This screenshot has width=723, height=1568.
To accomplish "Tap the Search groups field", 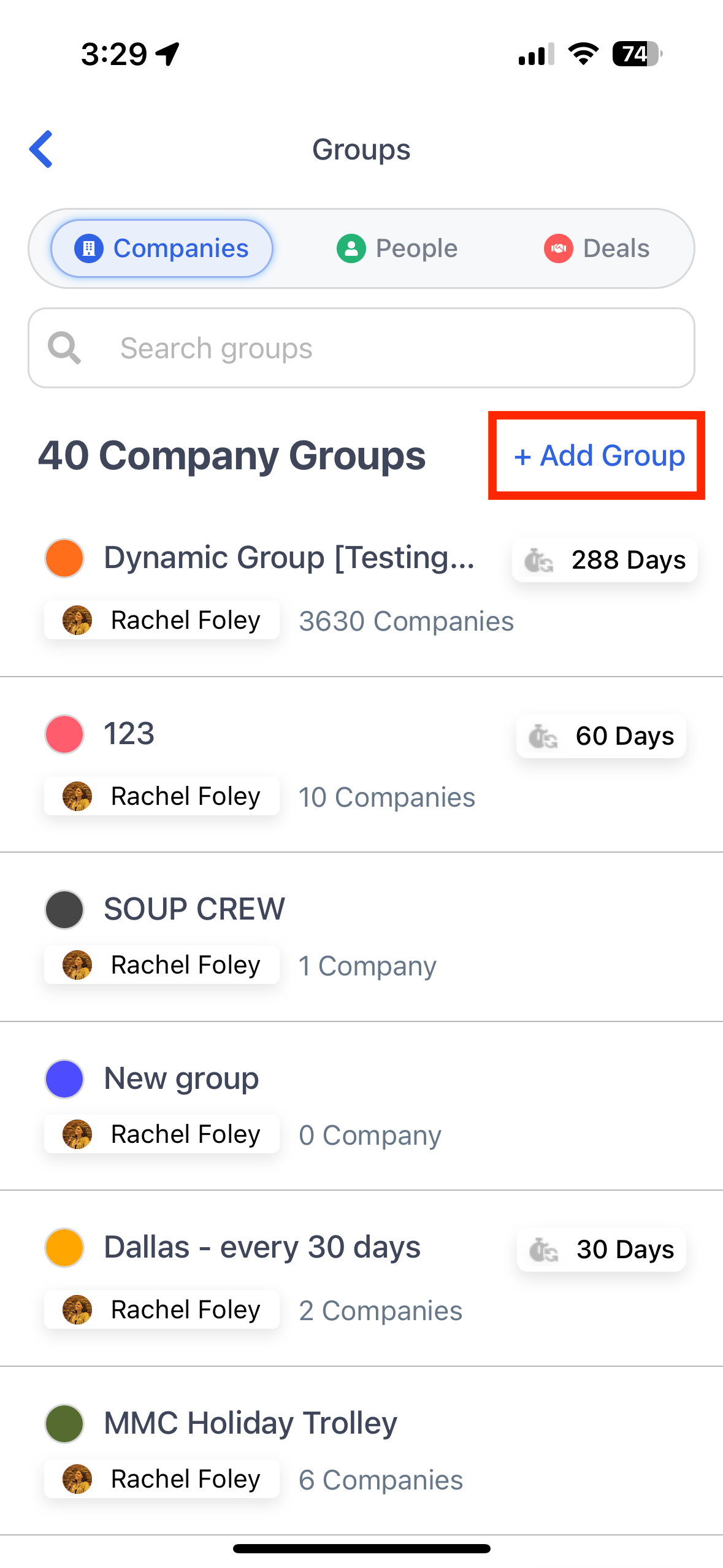I will [x=361, y=348].
